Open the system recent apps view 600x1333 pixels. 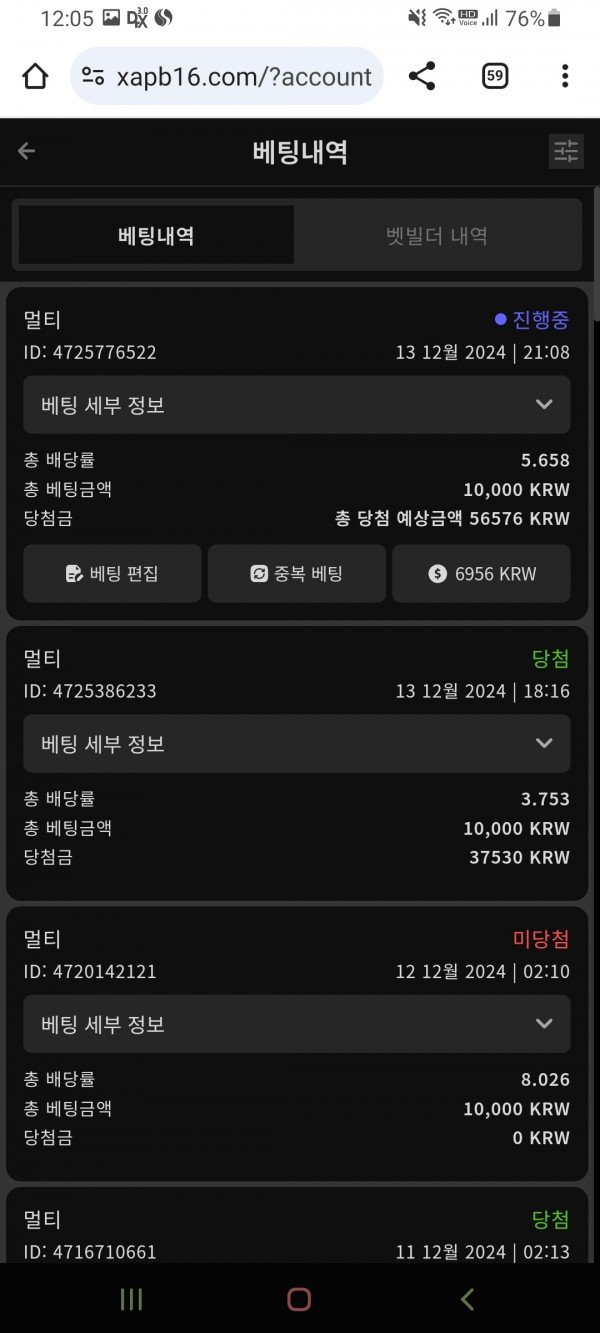point(131,1299)
